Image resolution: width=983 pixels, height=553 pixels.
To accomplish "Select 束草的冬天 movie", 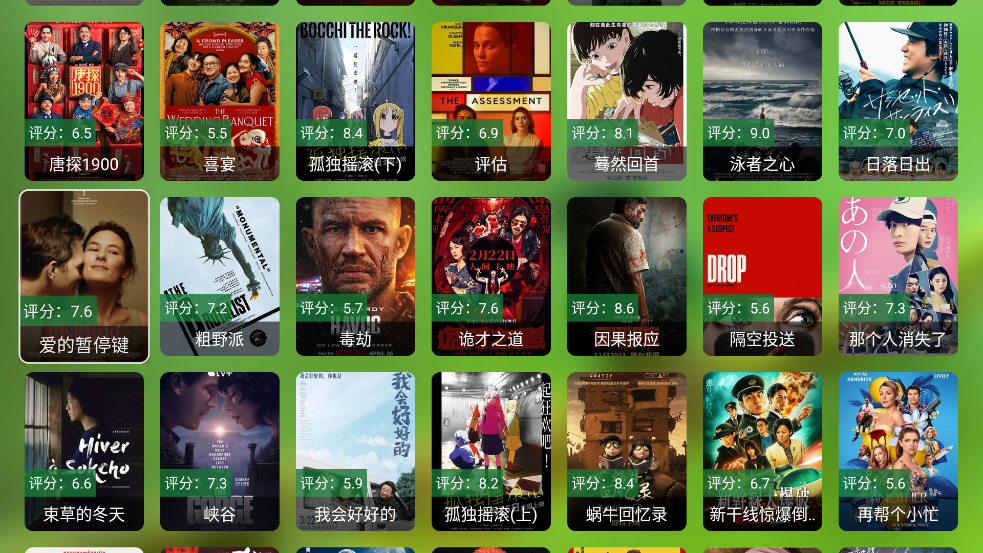I will click(84, 451).
